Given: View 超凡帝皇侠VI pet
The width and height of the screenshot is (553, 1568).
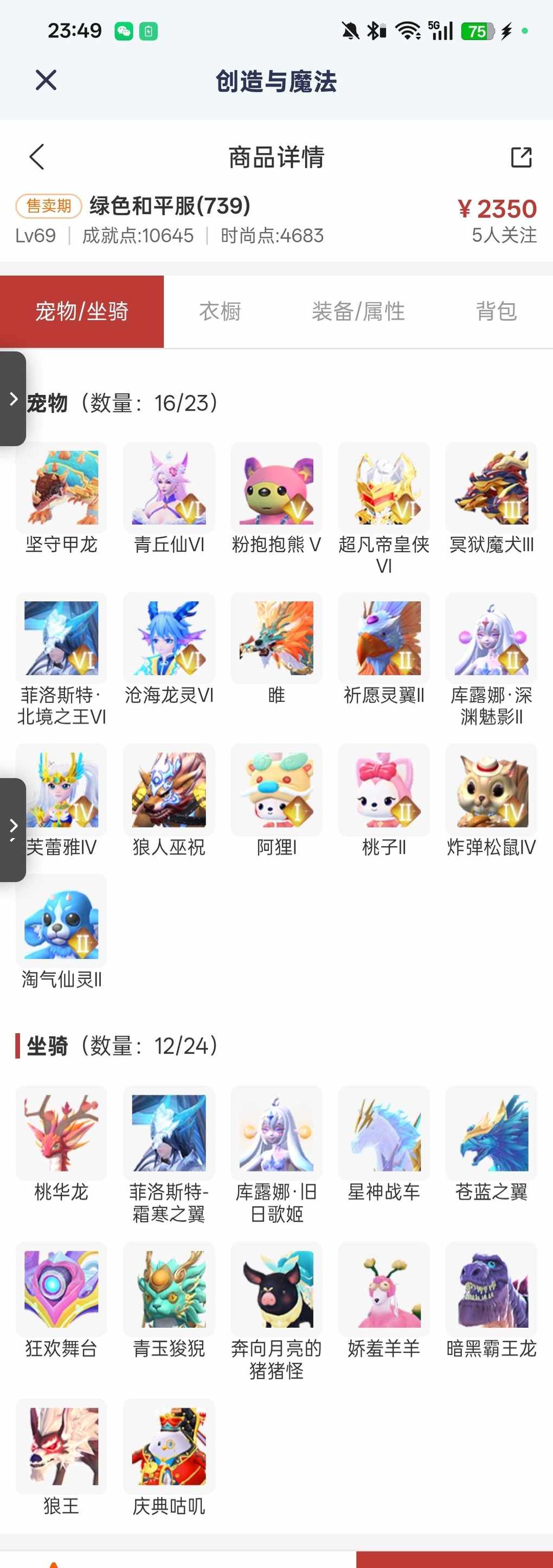Looking at the screenshot, I should click(x=384, y=488).
